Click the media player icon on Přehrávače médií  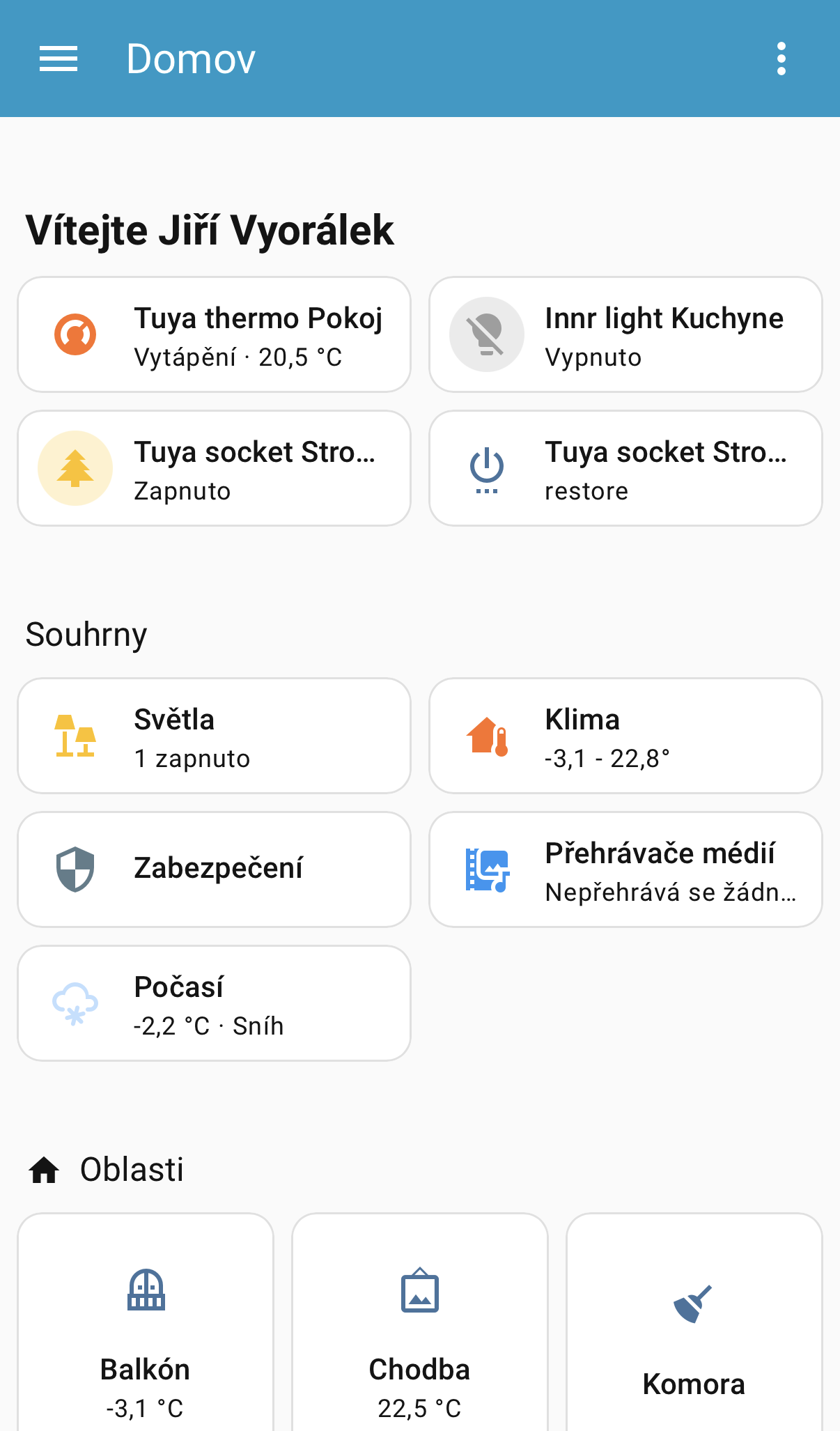487,869
